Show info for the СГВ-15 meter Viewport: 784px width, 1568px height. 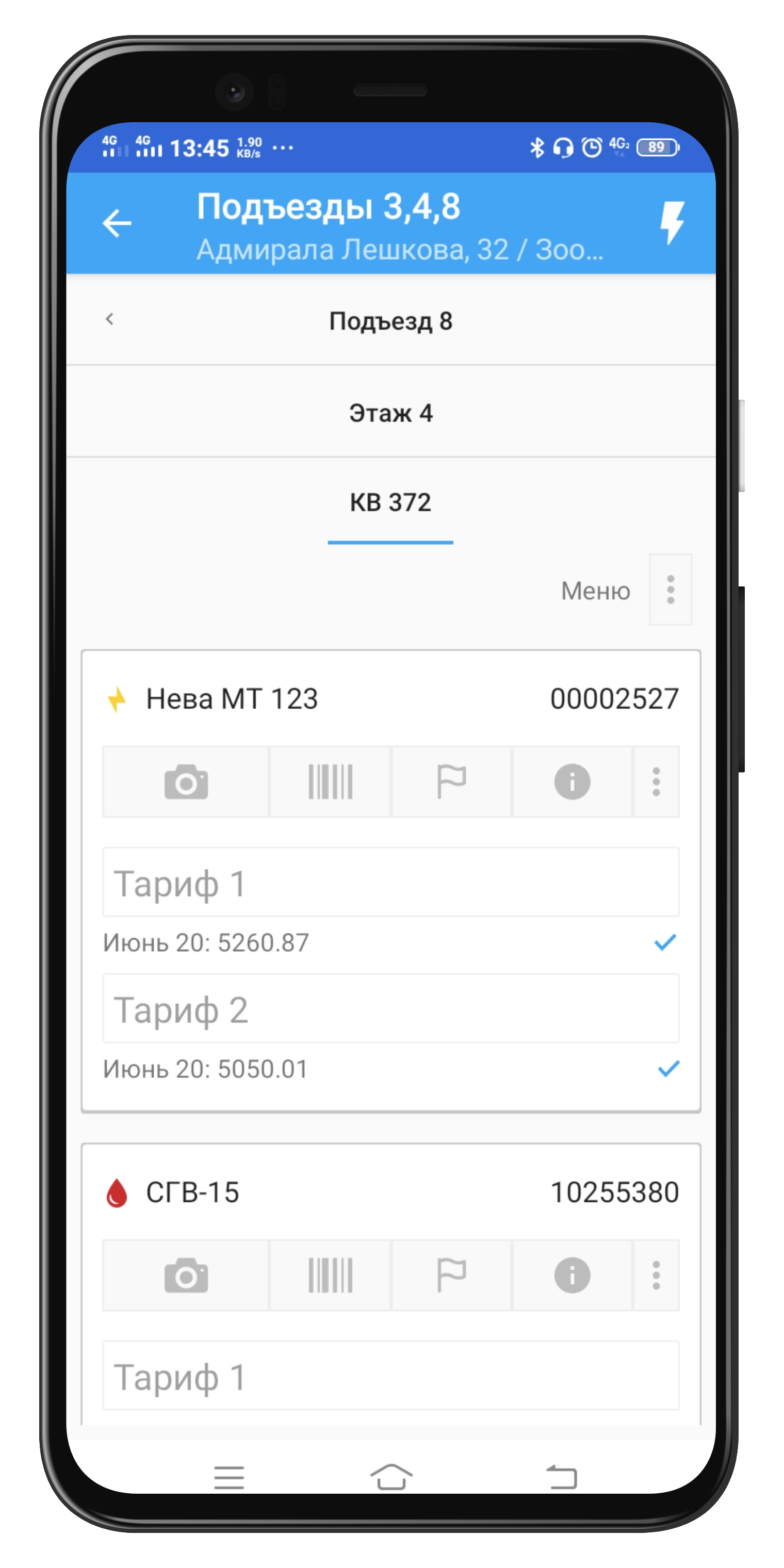tap(571, 1275)
